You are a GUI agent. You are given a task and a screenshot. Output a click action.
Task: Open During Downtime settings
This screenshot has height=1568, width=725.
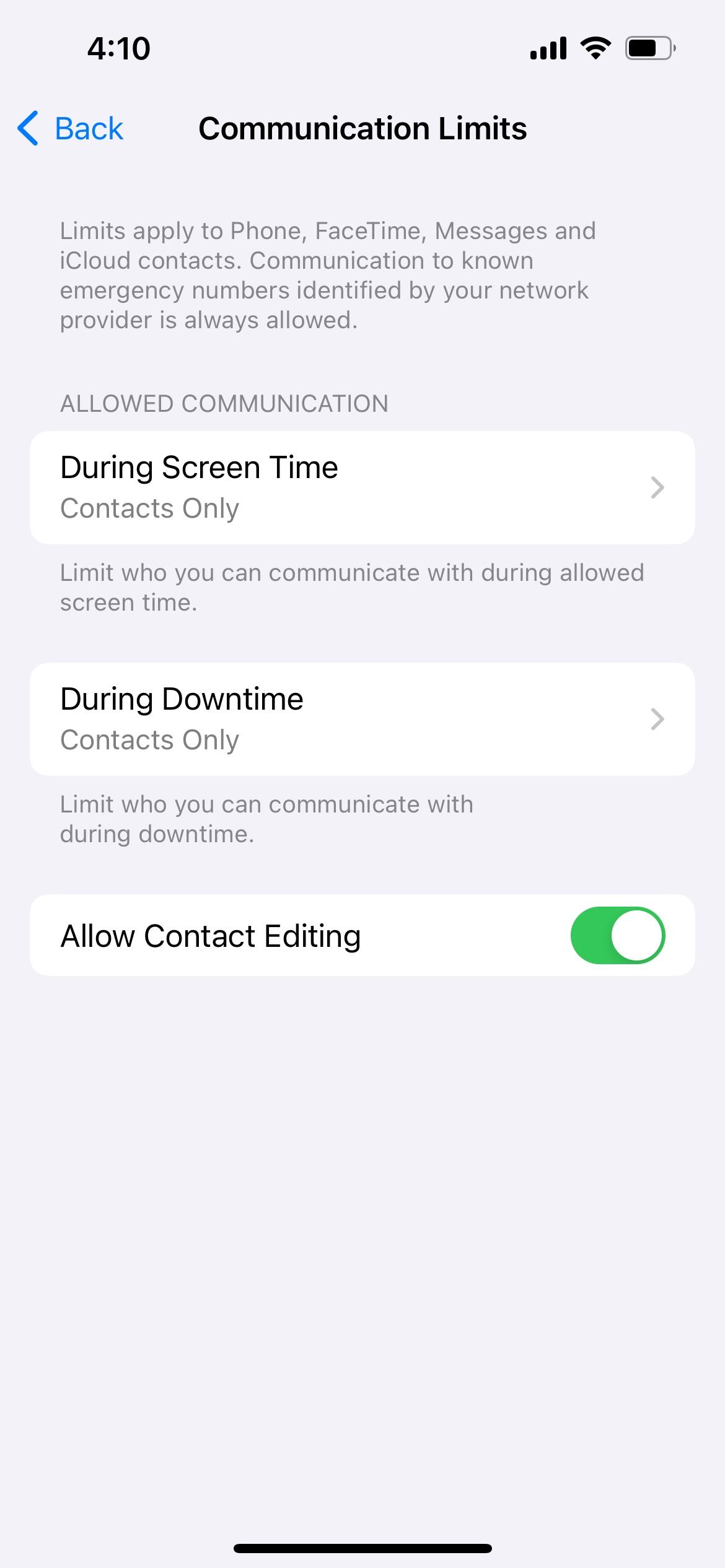(362, 719)
